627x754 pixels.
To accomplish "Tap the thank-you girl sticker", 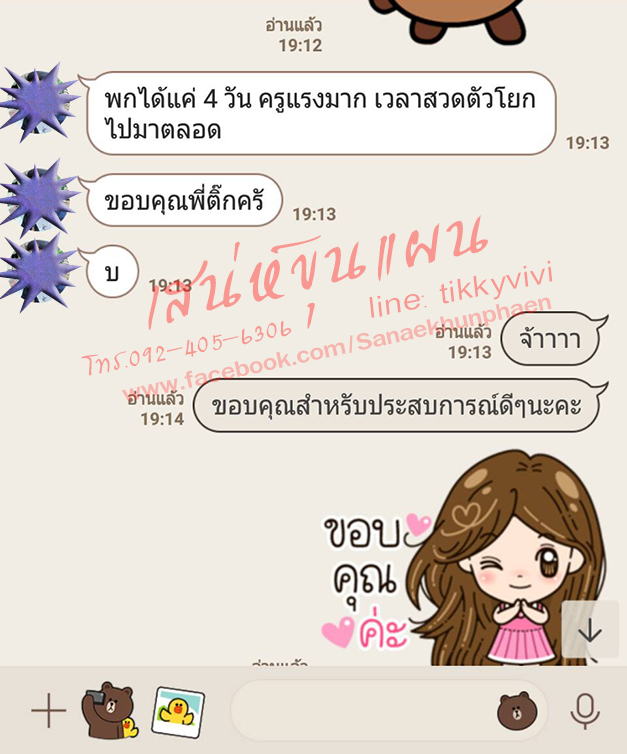I will click(x=470, y=560).
